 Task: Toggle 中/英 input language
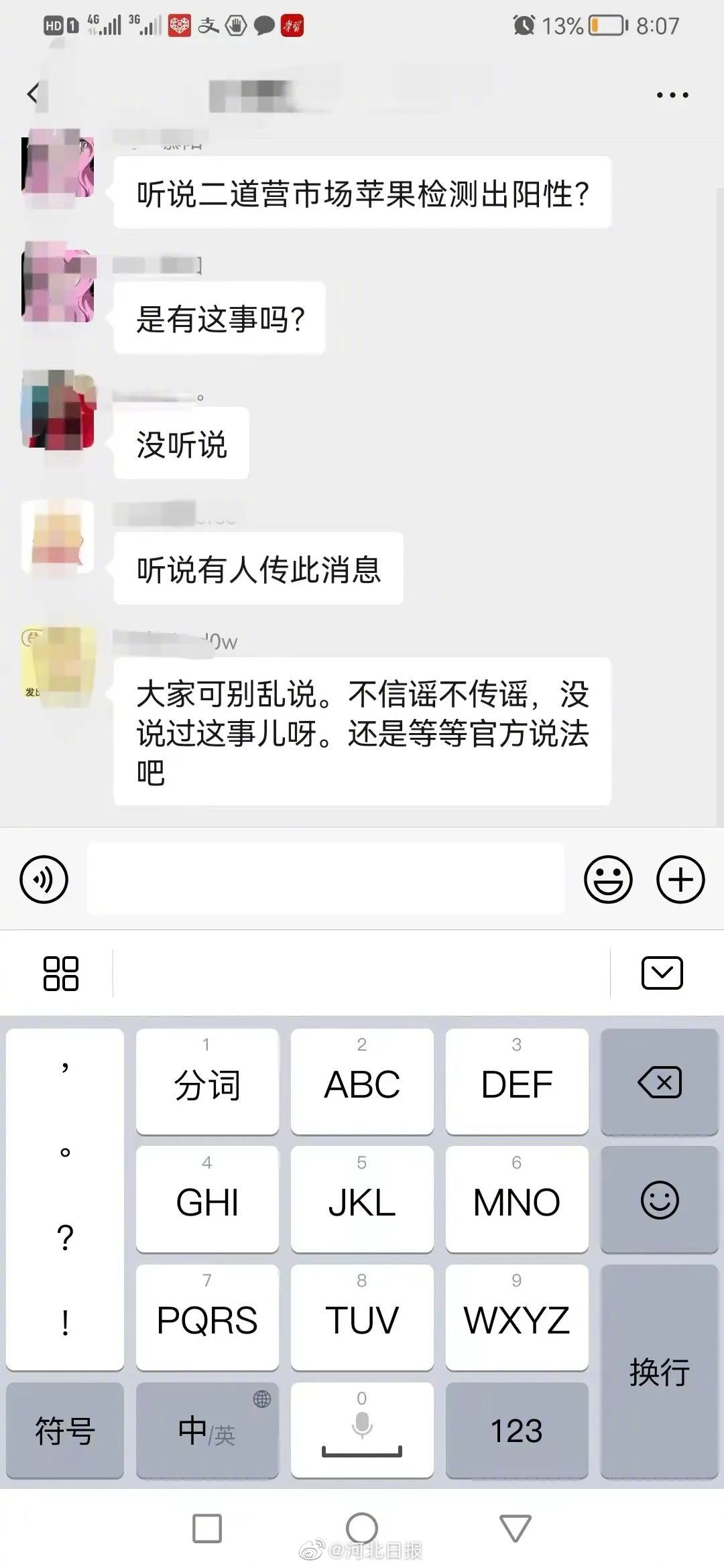(207, 1431)
